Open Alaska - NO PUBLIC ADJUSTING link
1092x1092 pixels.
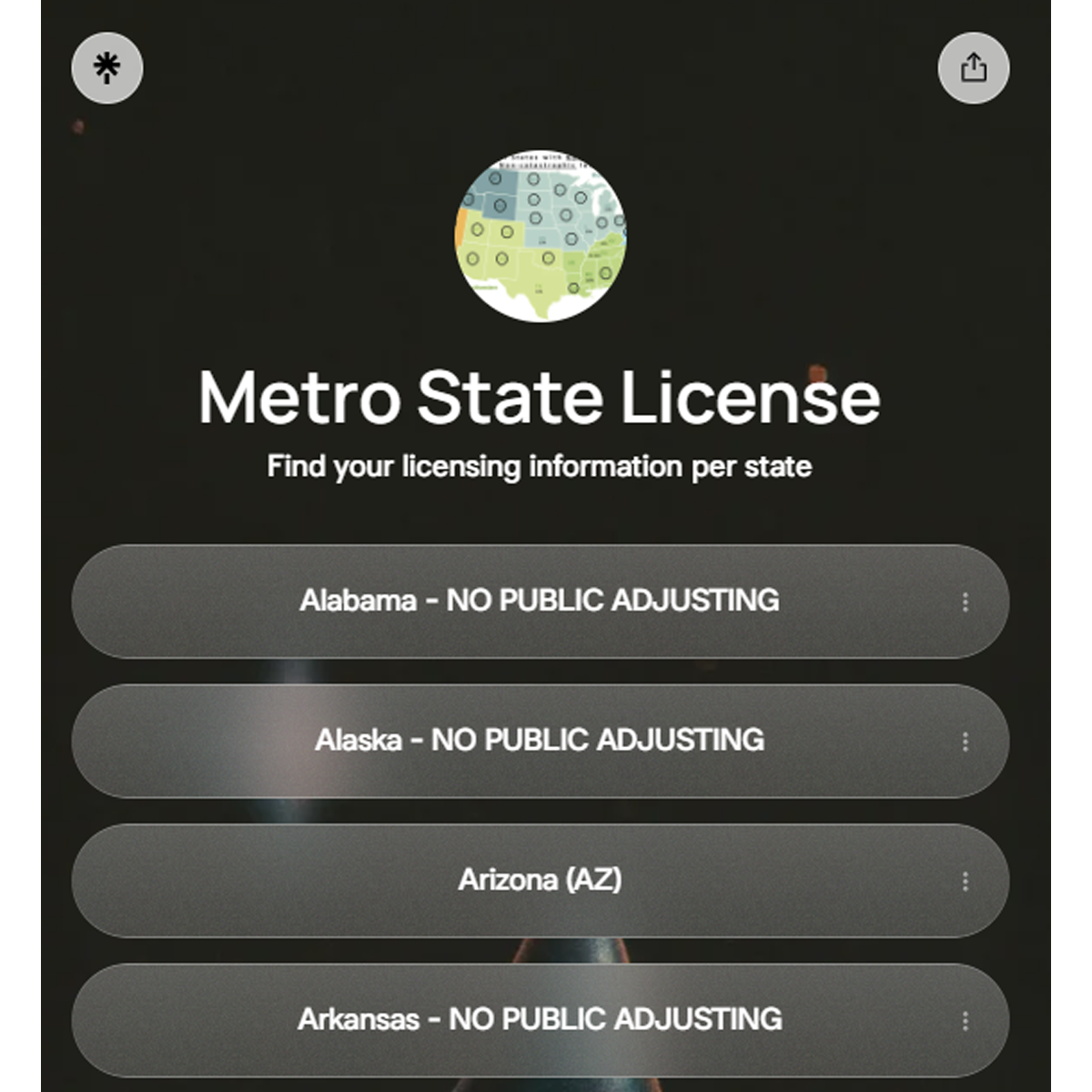[x=539, y=740]
